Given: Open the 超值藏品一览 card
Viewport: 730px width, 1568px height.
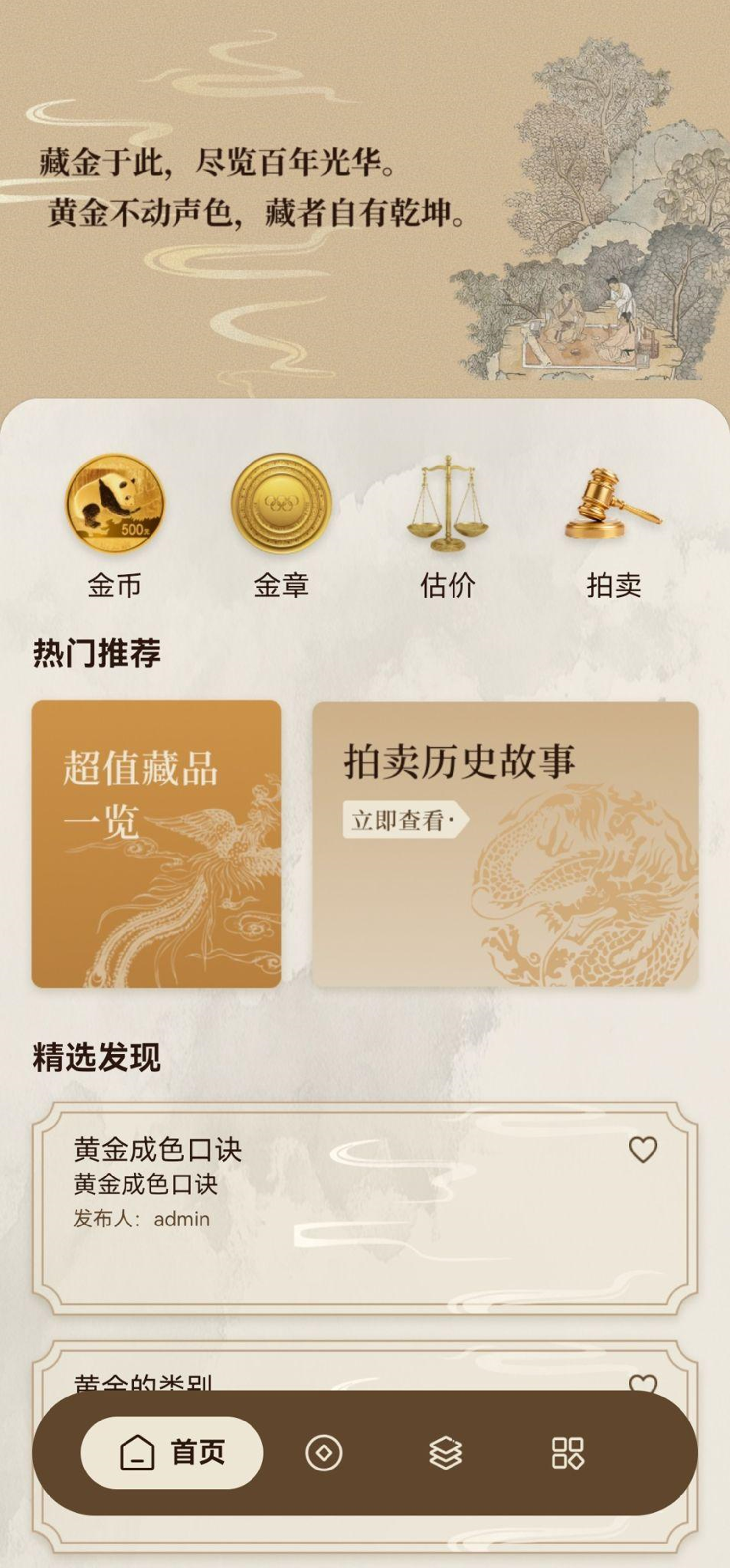Looking at the screenshot, I should pyautogui.click(x=156, y=844).
